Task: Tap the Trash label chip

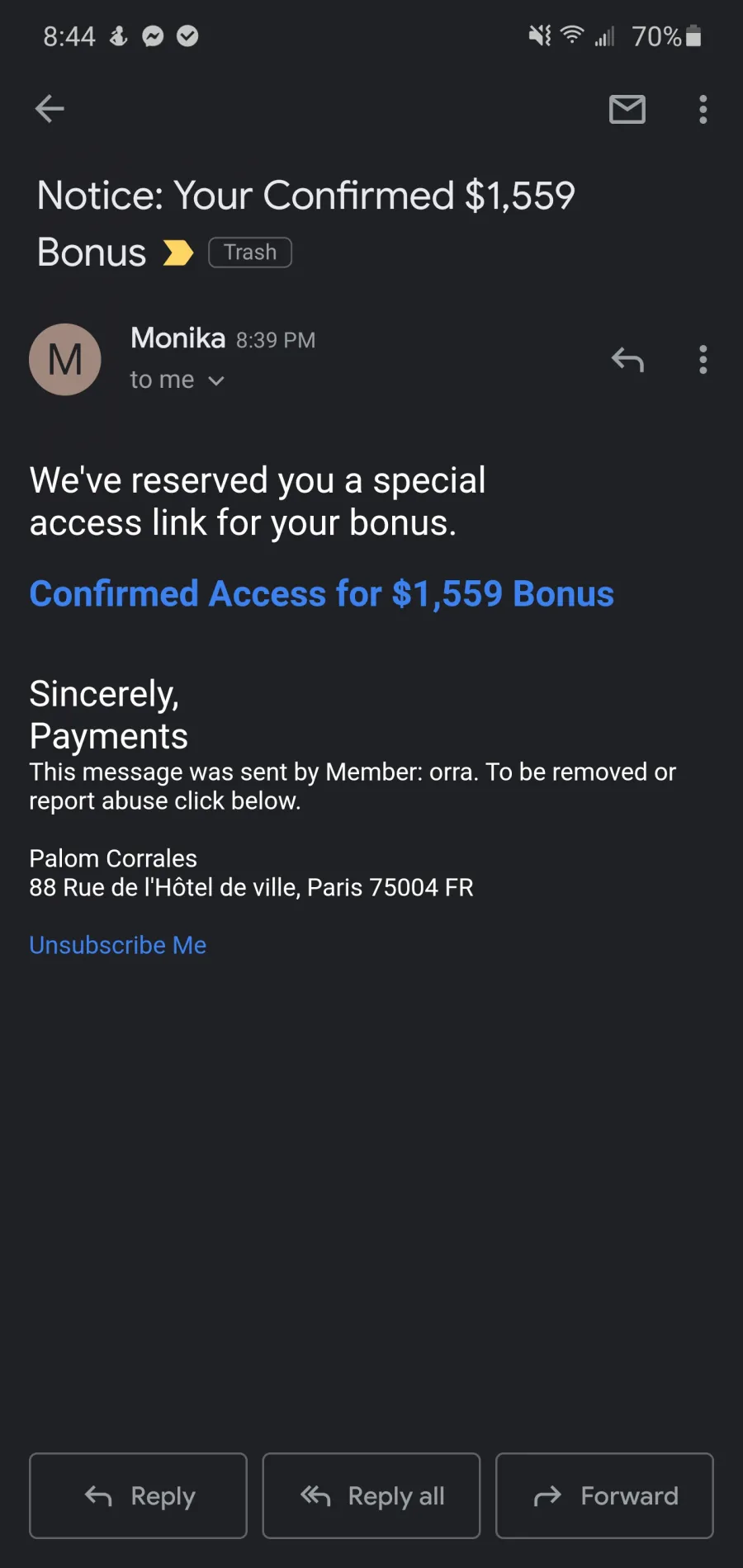Action: 250,253
